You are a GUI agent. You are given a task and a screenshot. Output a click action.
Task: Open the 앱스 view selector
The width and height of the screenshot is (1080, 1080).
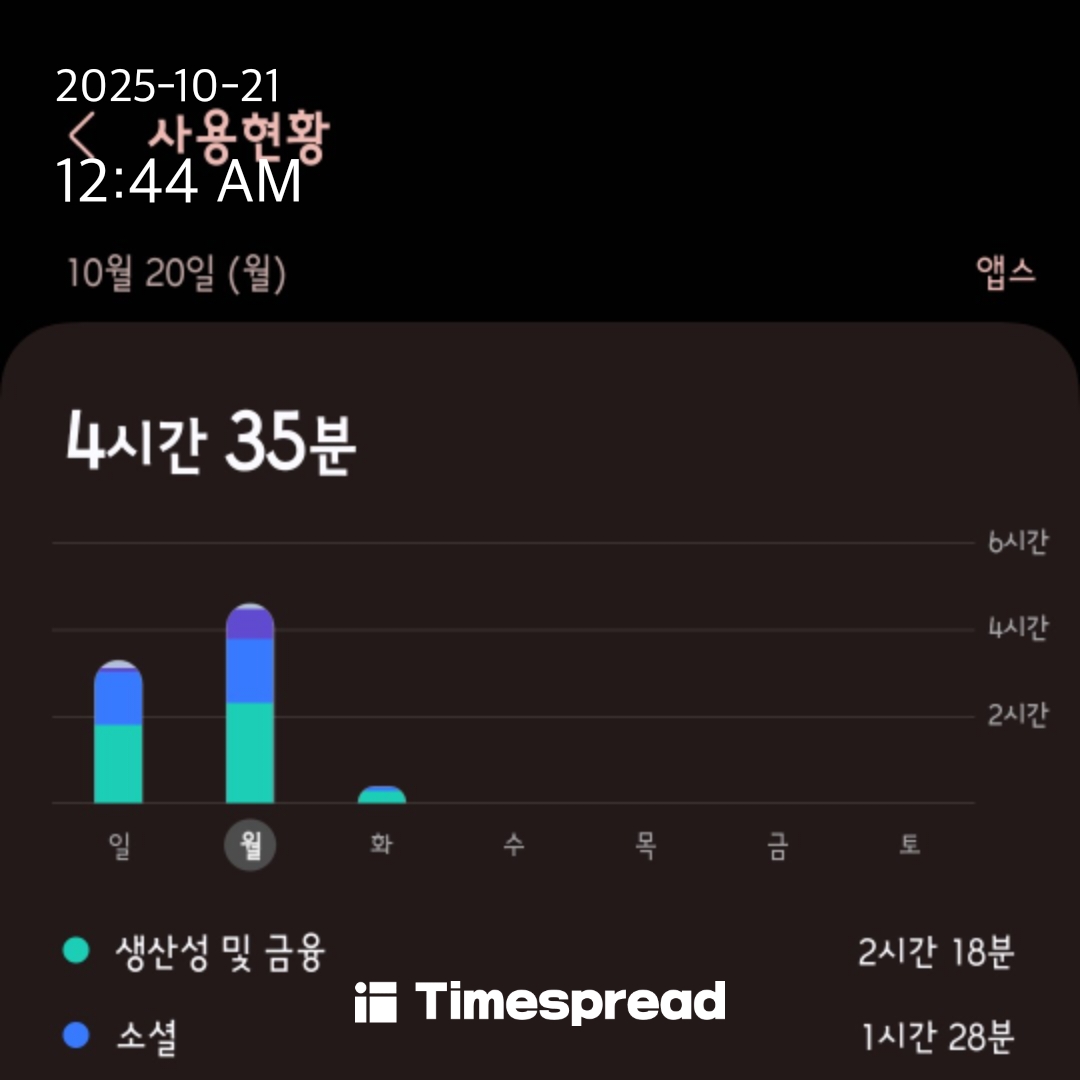tap(1005, 272)
